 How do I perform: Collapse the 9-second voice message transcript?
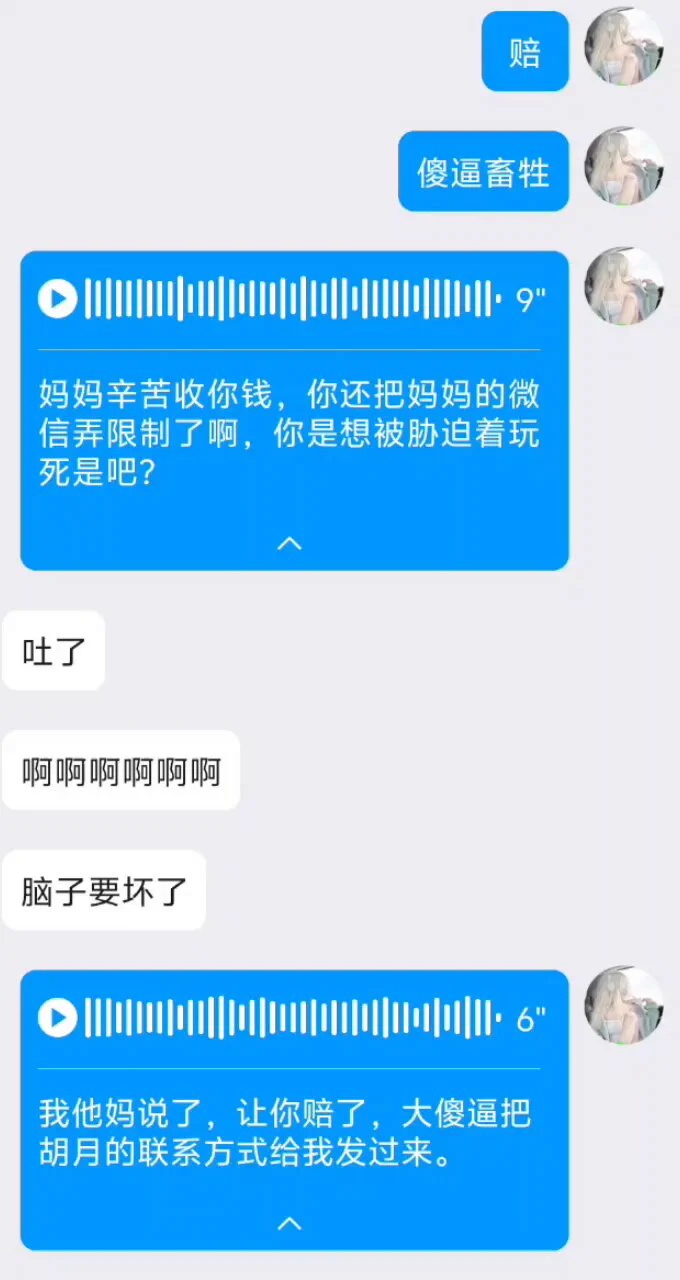[289, 543]
